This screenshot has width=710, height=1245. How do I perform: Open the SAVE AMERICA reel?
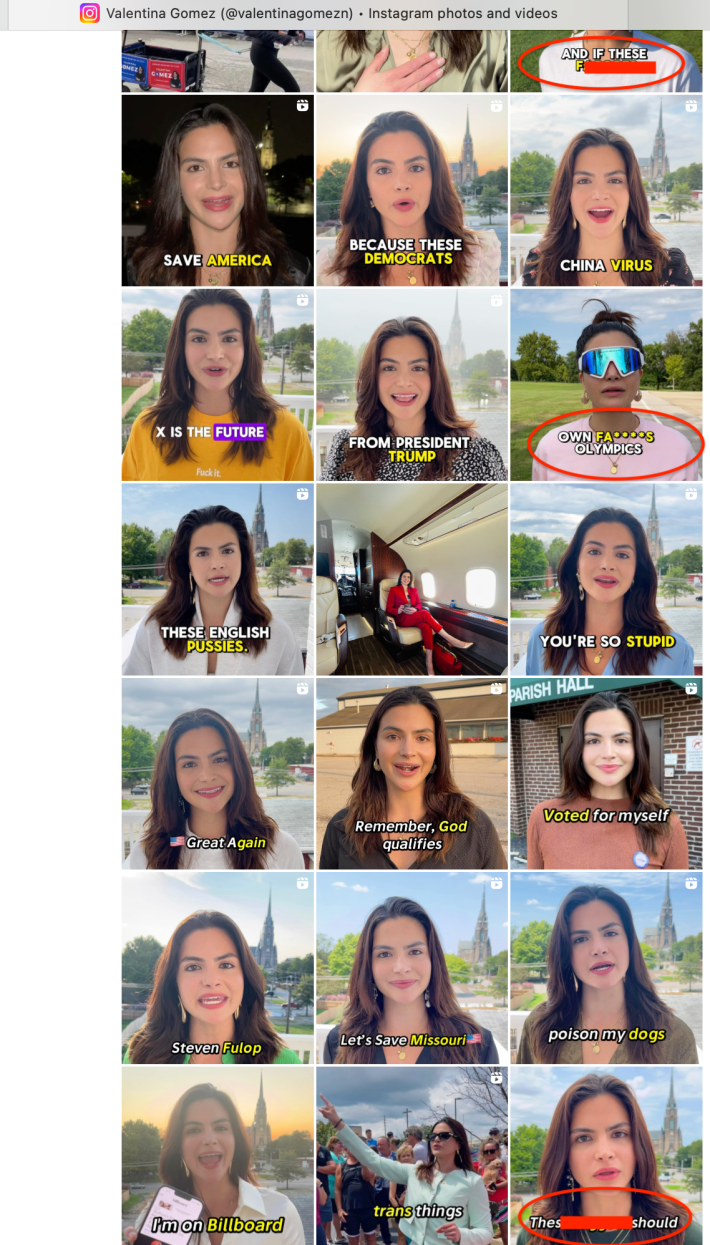pos(217,190)
